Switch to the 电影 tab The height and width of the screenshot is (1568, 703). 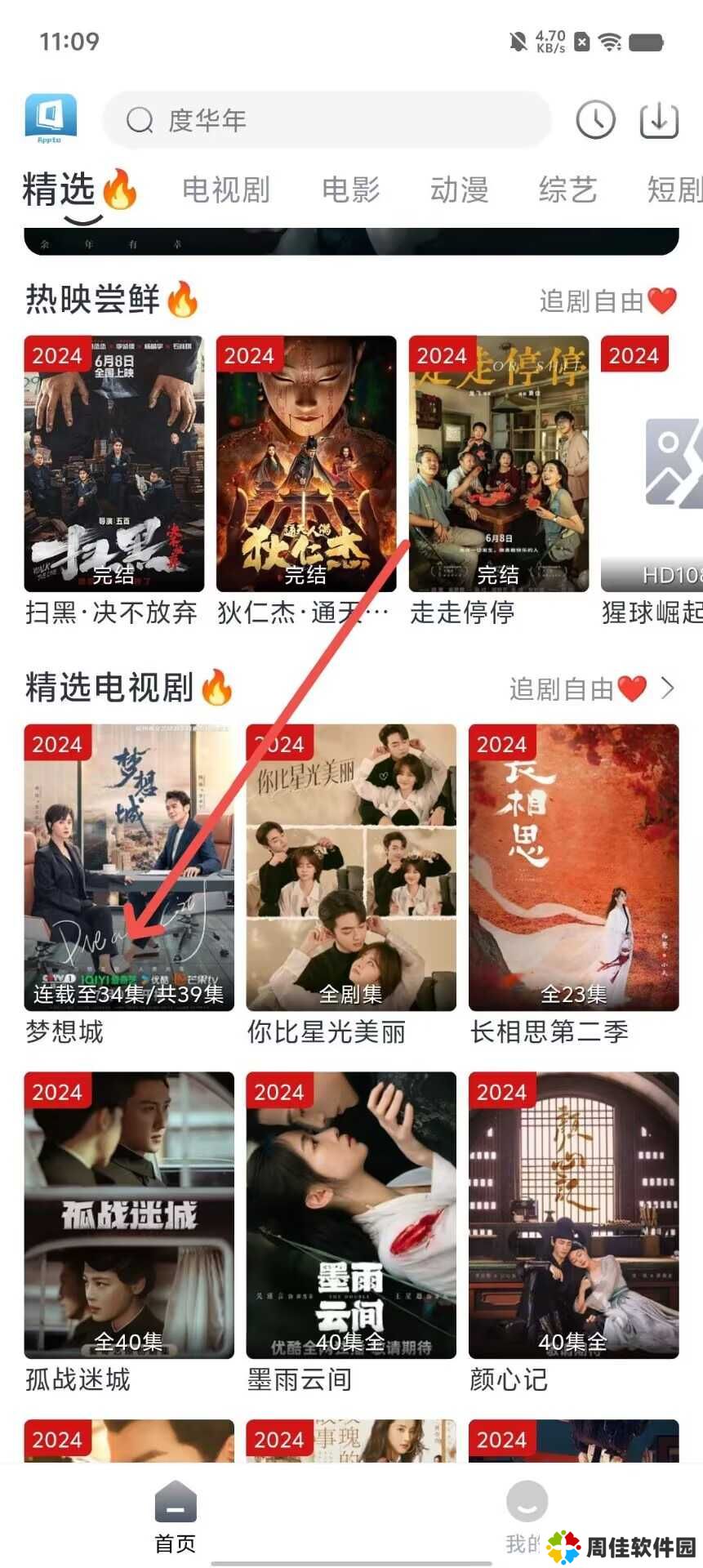pos(350,190)
